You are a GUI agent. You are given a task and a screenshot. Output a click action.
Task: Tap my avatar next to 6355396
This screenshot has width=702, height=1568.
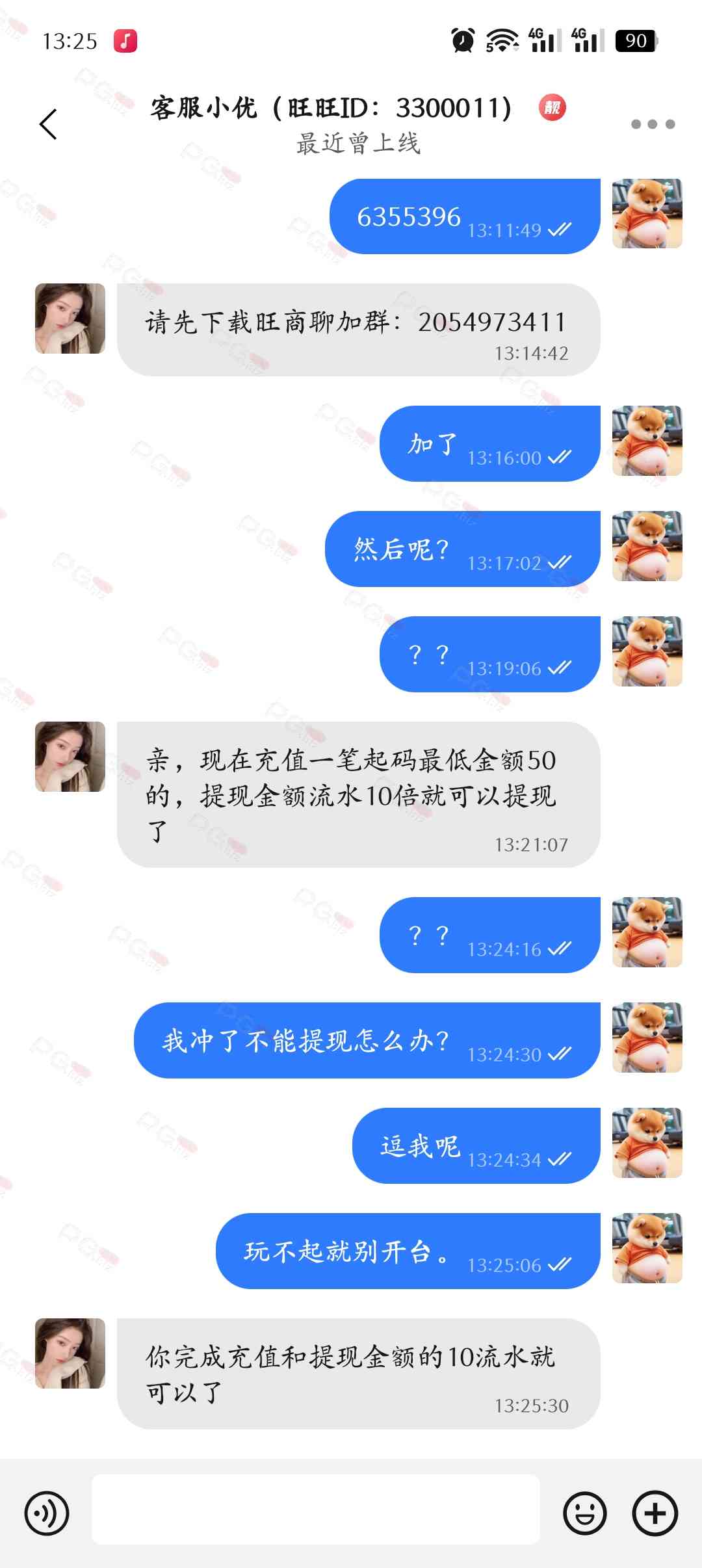point(647,214)
